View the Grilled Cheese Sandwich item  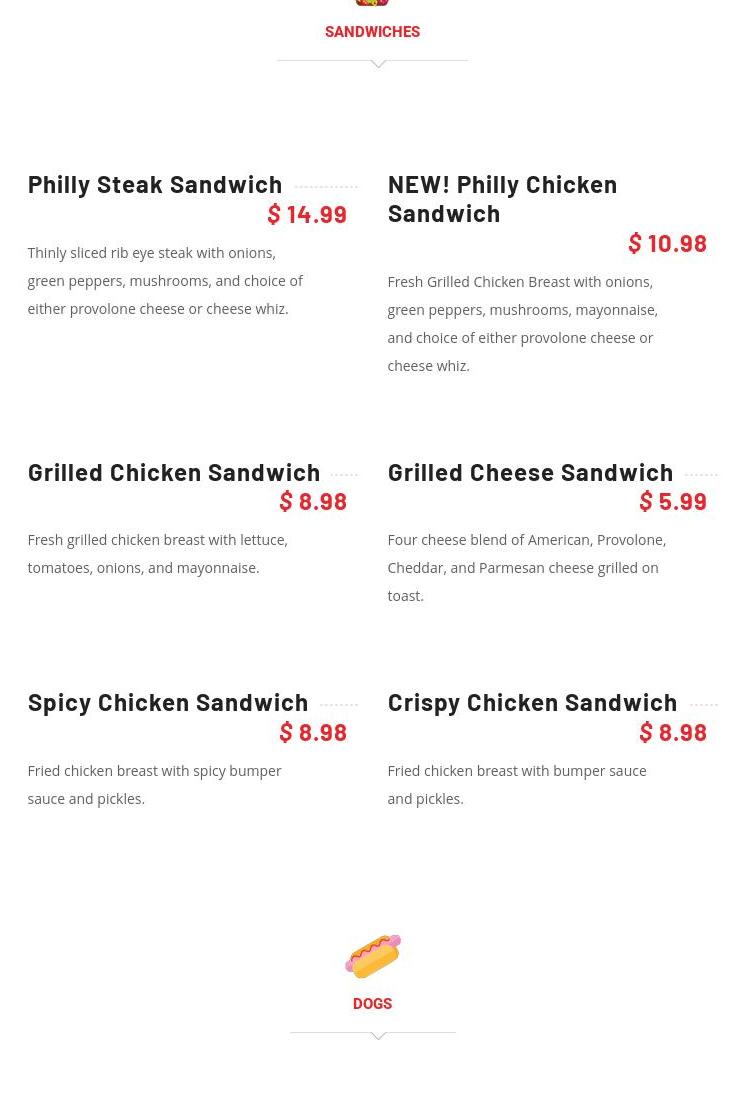pyautogui.click(x=530, y=472)
